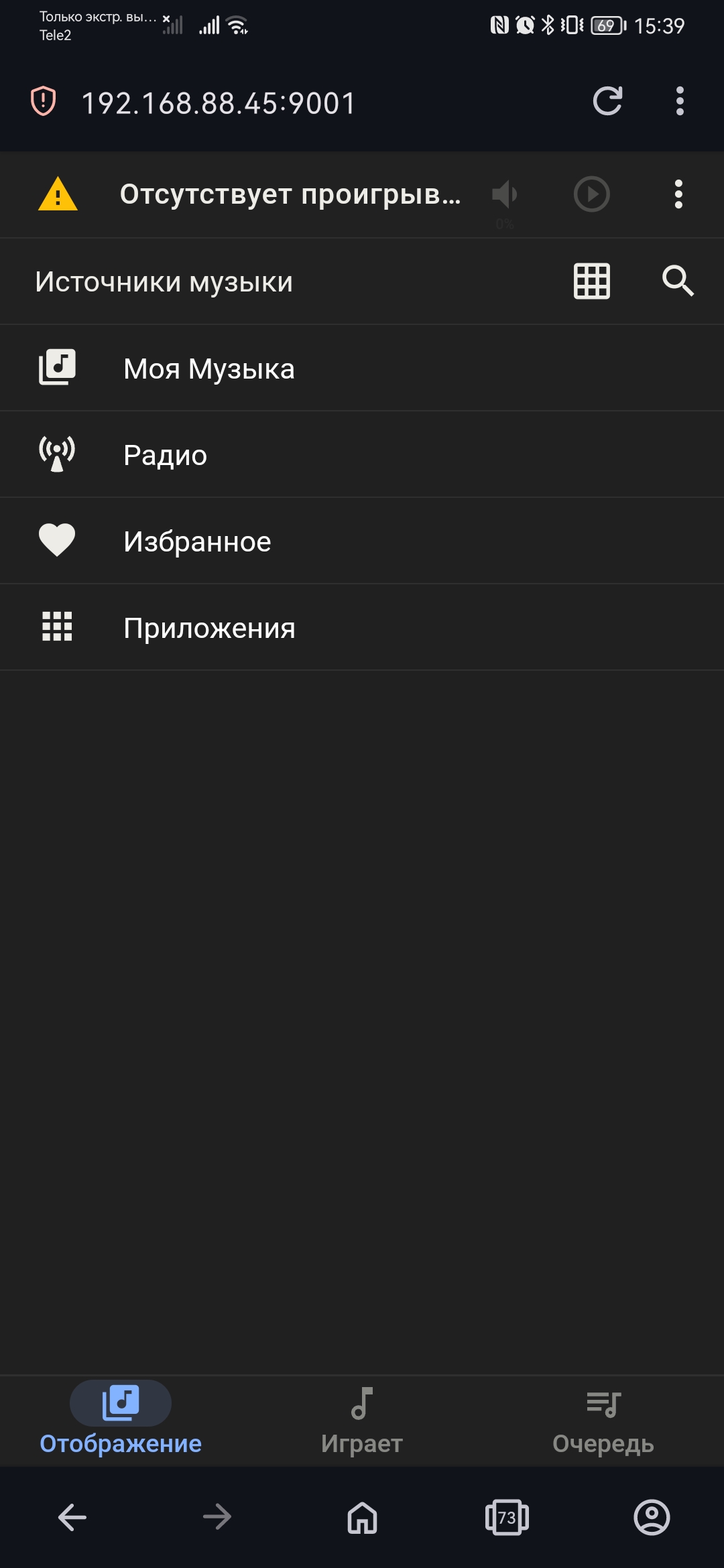Open the volume speaker control
Viewport: 724px width, 1568px height.
pyautogui.click(x=505, y=195)
